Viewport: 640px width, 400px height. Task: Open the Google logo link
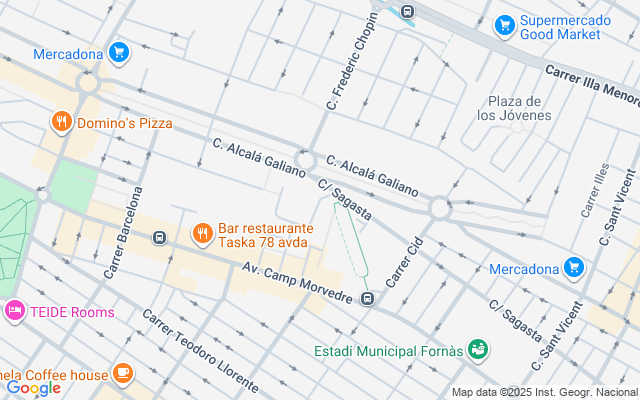tap(33, 388)
